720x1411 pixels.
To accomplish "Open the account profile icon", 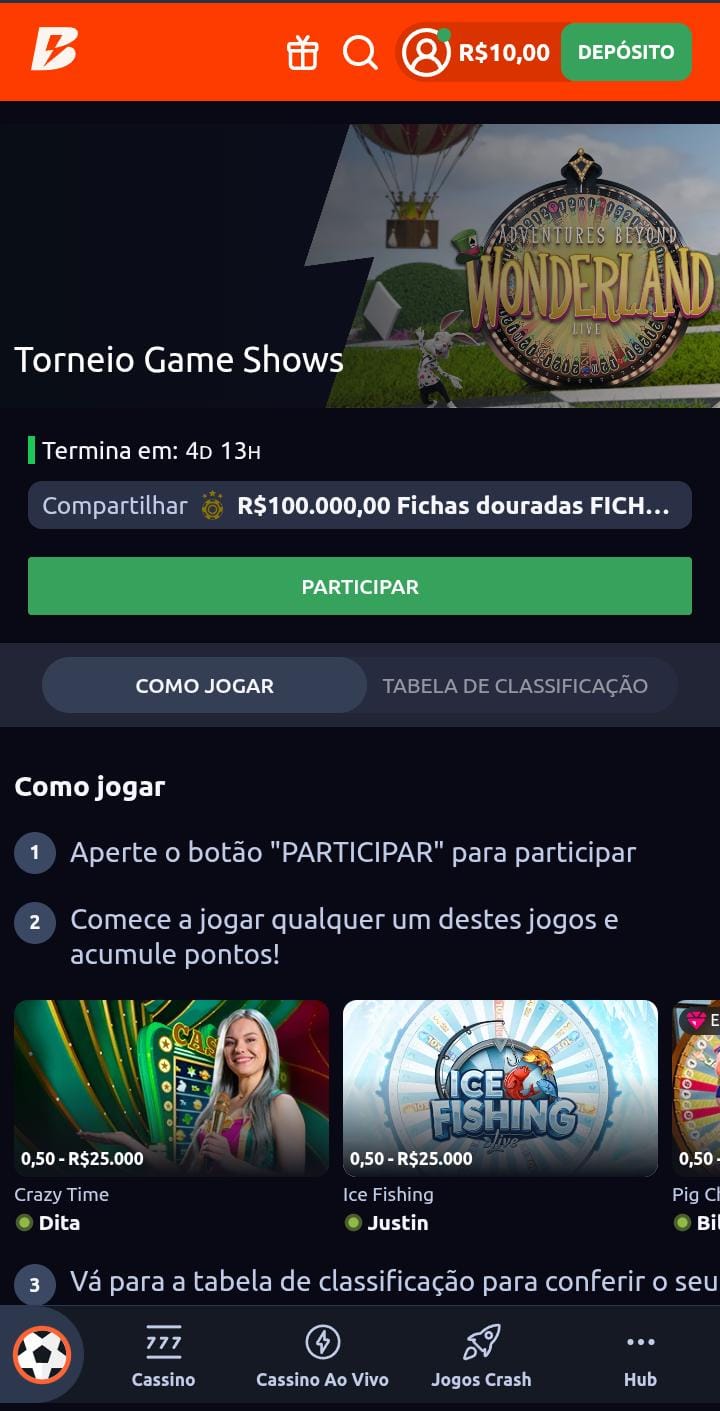I will [x=428, y=52].
